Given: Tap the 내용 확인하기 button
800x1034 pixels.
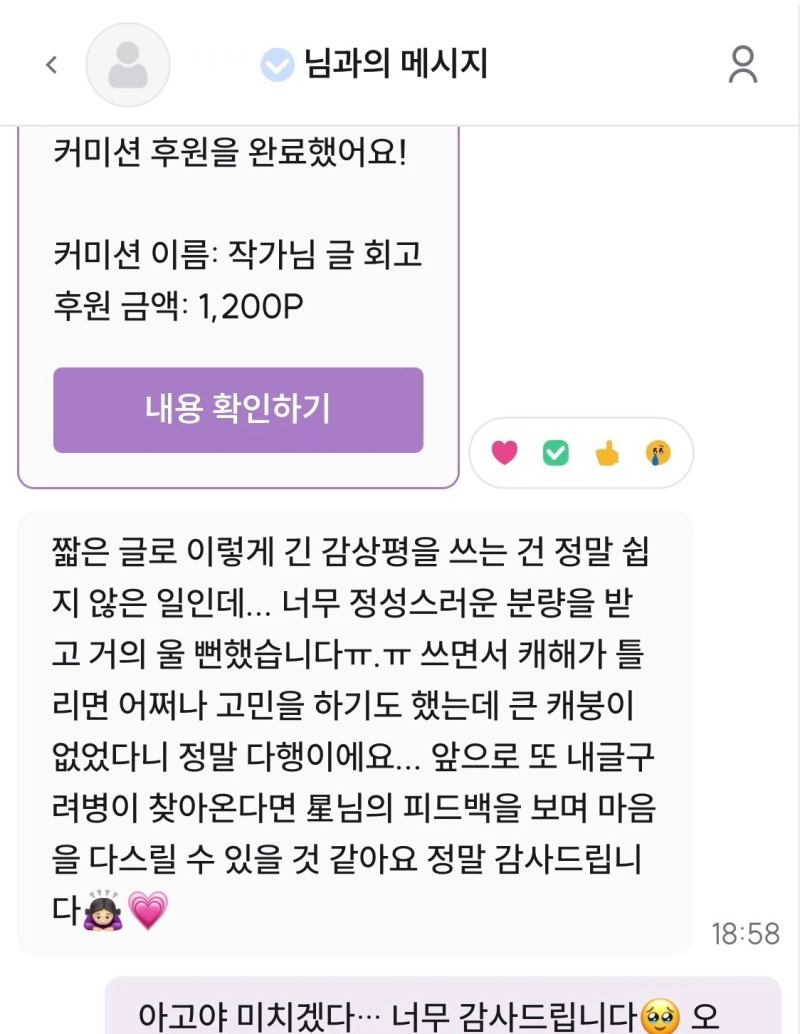Looking at the screenshot, I should (x=238, y=409).
